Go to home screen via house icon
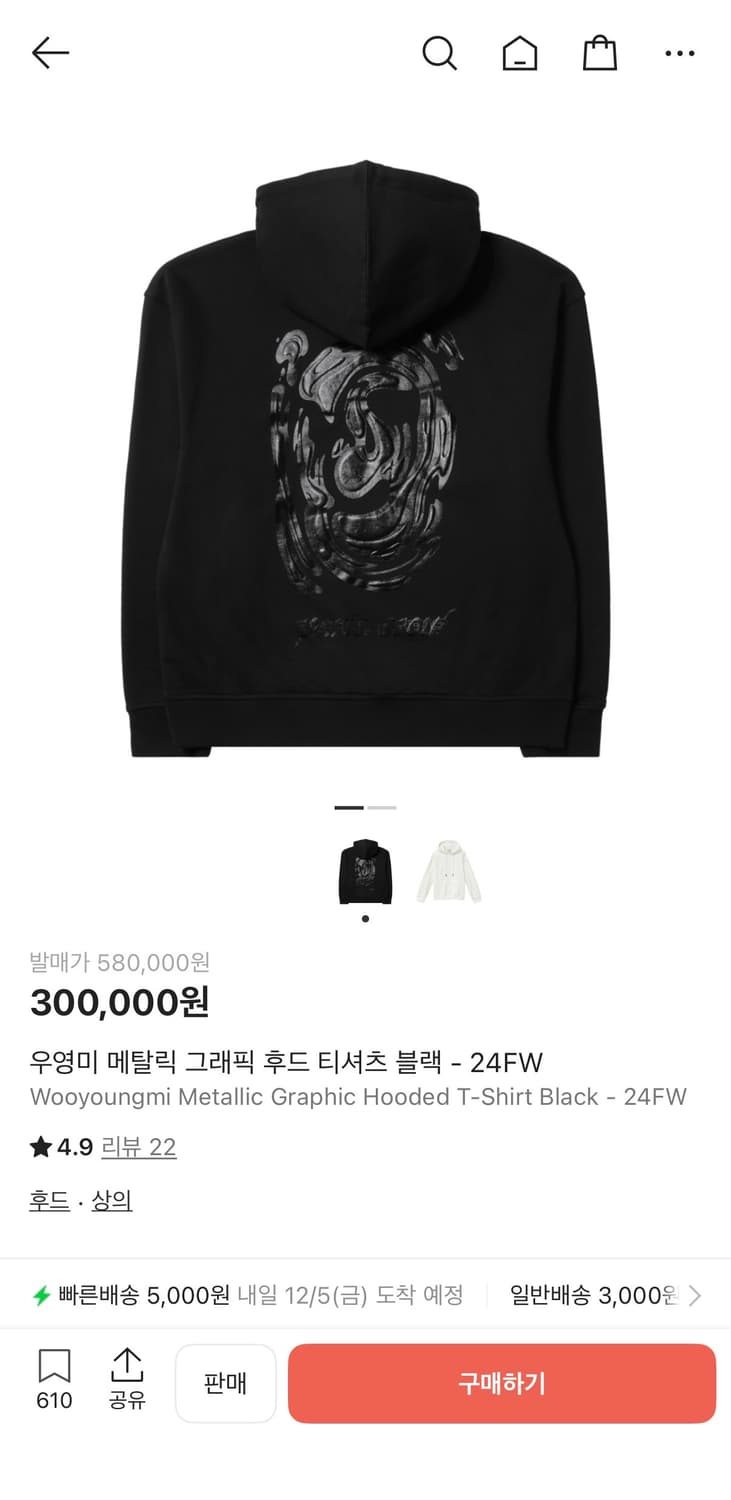The height and width of the screenshot is (1500, 731). 520,53
